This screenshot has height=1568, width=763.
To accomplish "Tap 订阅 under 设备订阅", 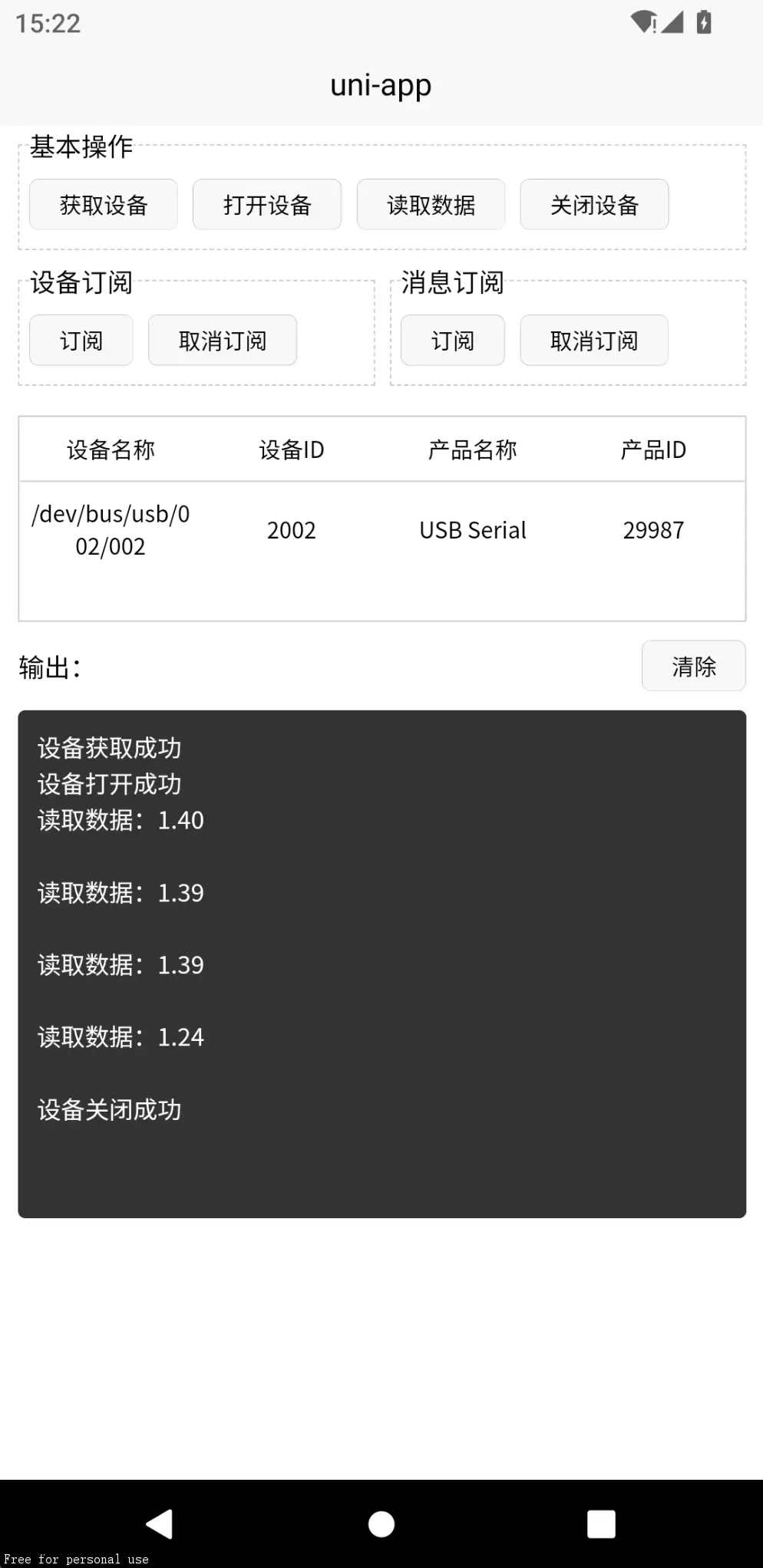I will coord(81,341).
